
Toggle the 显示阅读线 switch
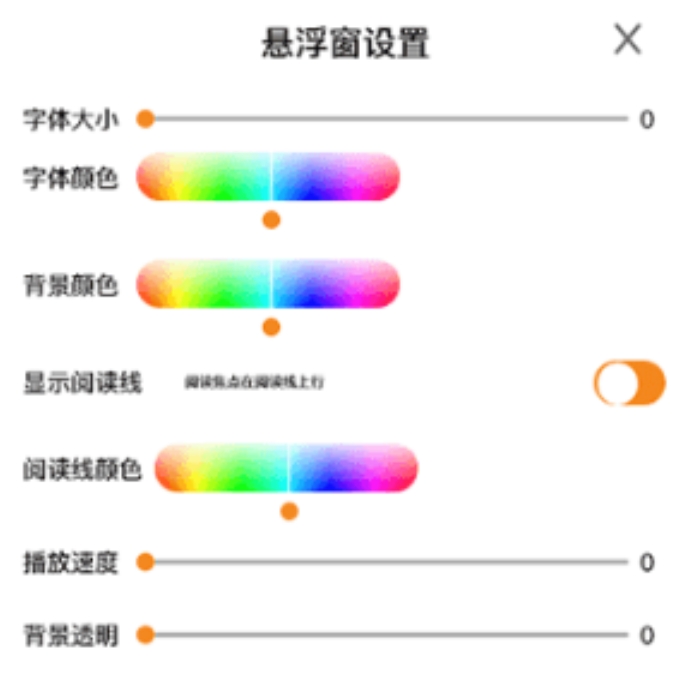(629, 383)
